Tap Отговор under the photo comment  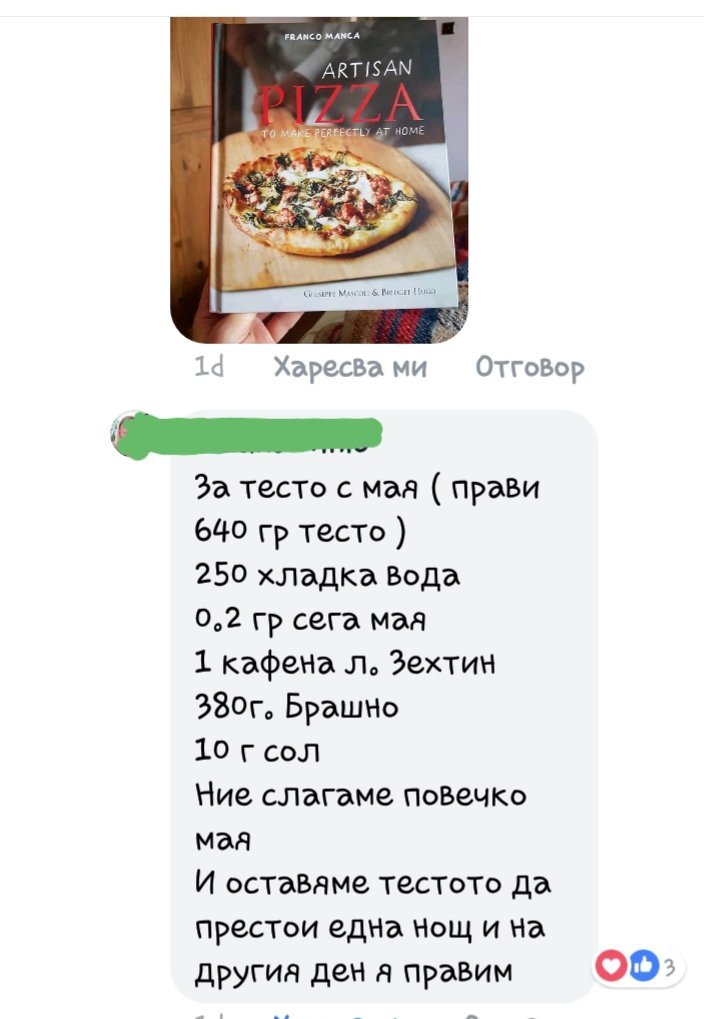point(529,368)
